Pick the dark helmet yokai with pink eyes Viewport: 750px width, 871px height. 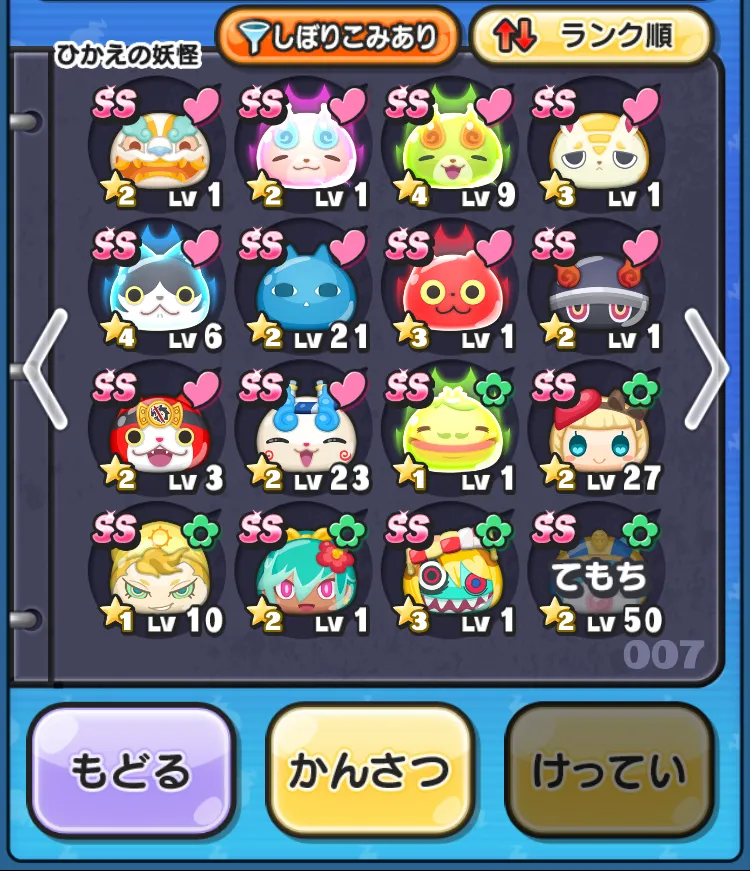[596, 292]
